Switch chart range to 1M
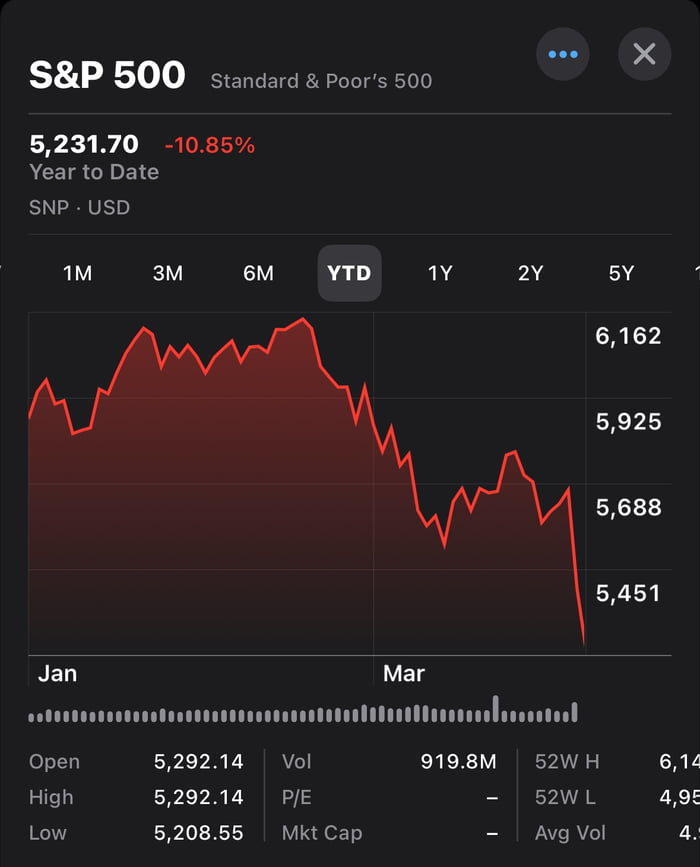 [x=77, y=273]
